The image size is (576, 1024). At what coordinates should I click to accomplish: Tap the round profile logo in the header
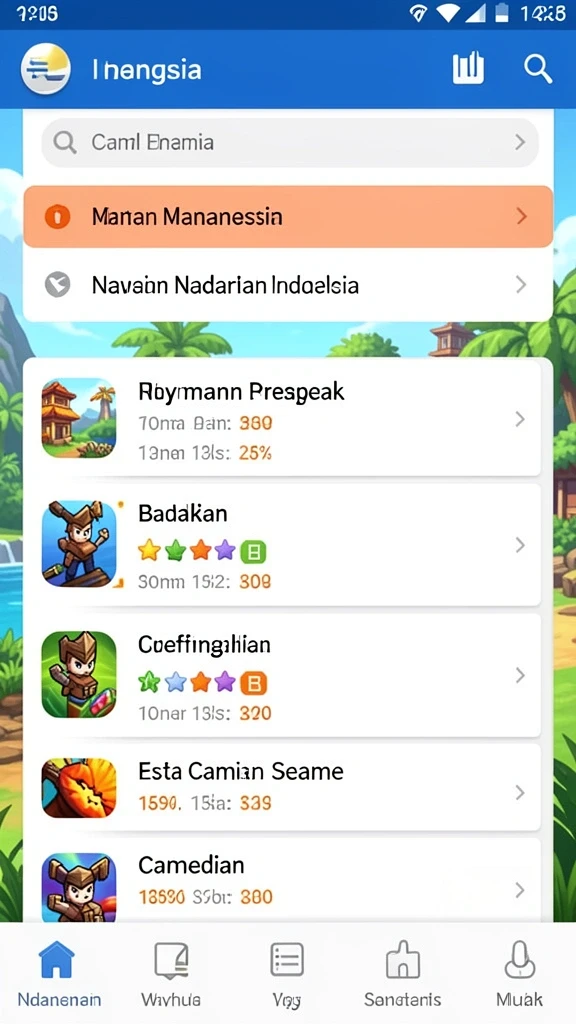point(46,69)
